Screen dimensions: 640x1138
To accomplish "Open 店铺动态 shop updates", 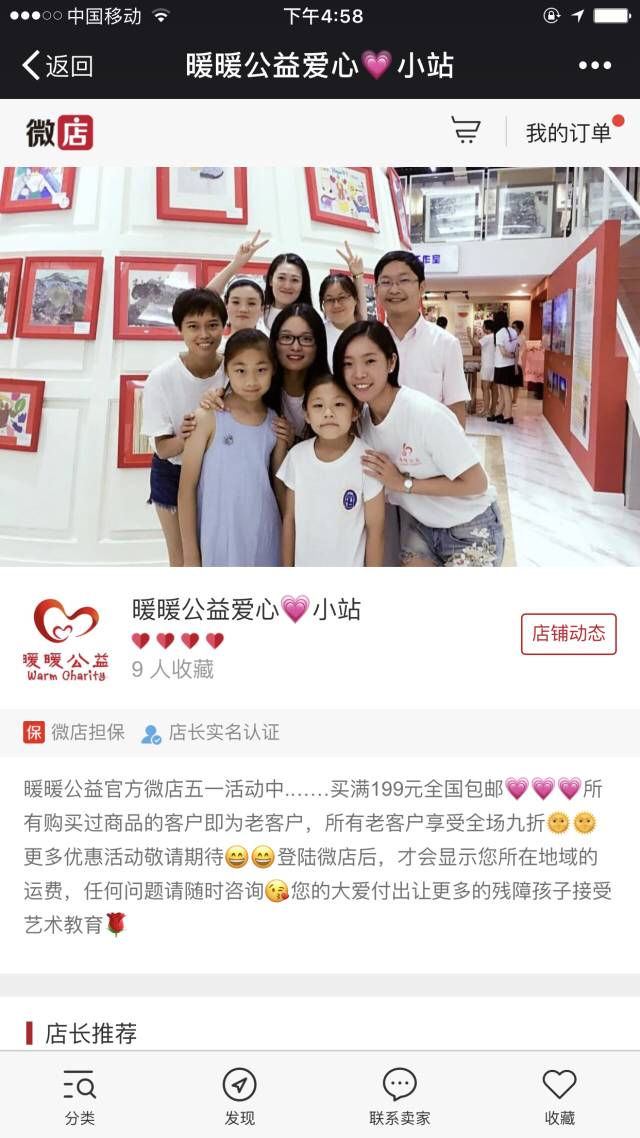I will coord(568,633).
